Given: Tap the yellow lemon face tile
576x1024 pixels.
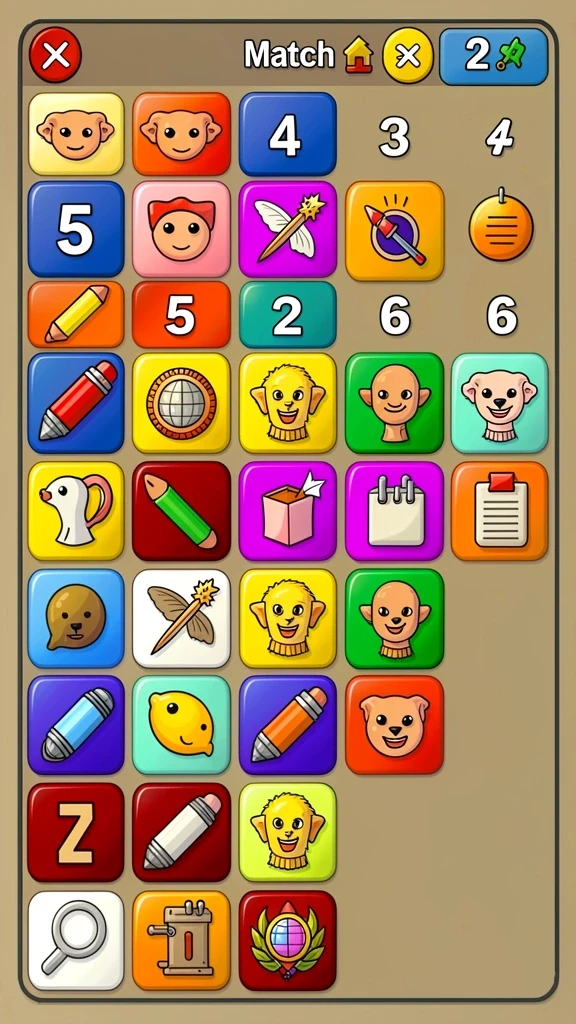Looking at the screenshot, I should point(182,725).
